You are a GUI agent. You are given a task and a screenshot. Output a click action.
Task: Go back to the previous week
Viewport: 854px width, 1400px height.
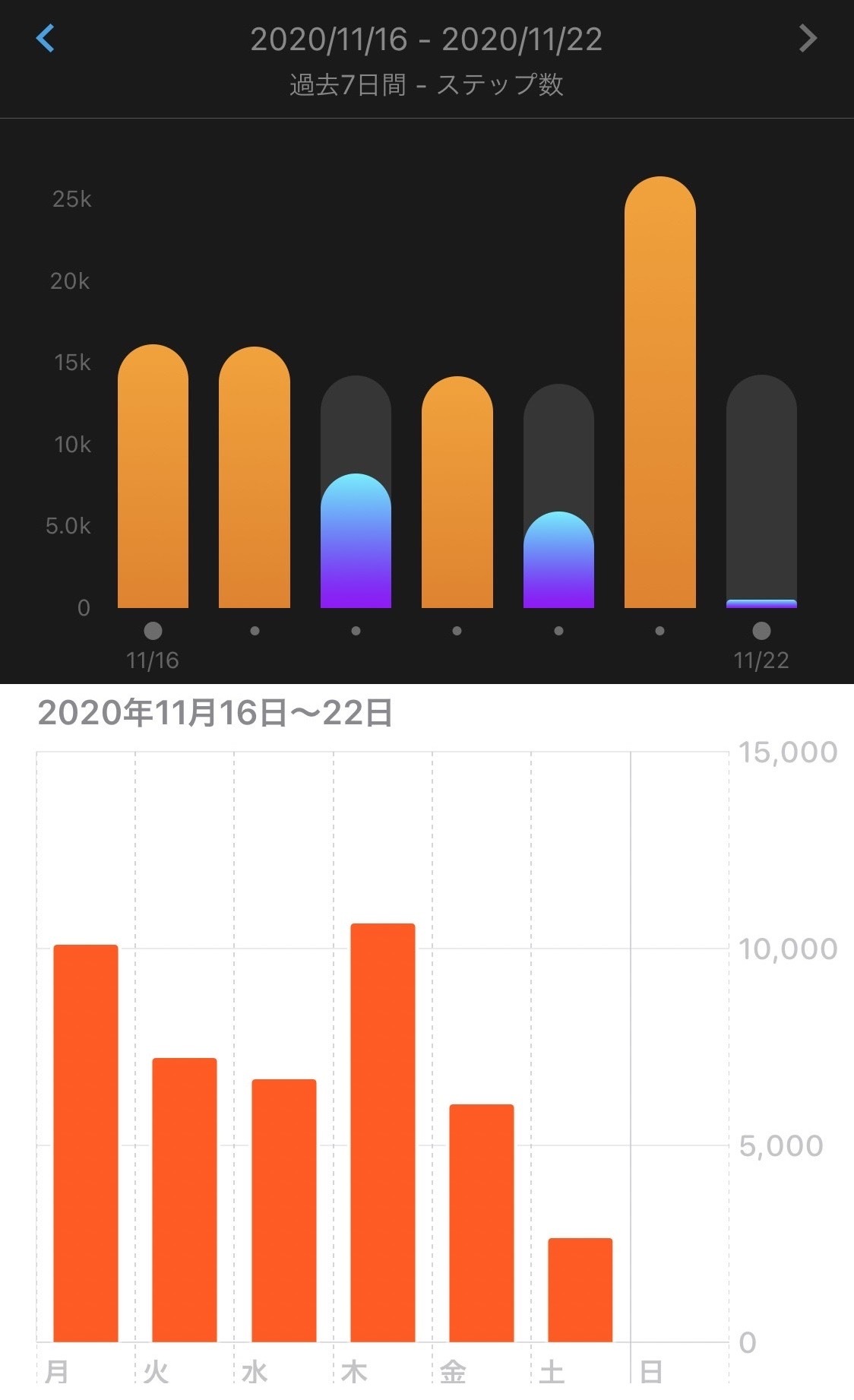[46, 38]
